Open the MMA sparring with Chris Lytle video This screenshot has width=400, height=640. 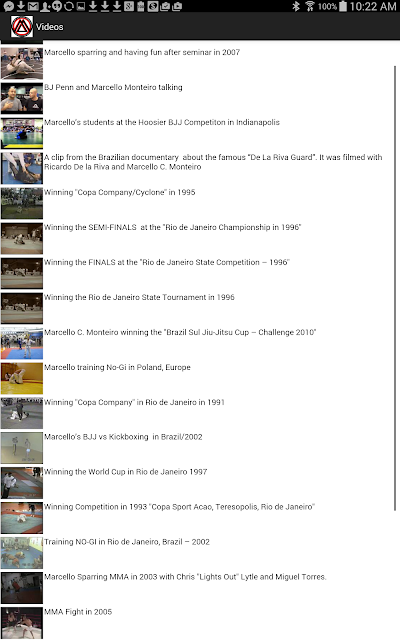[x=197, y=588]
